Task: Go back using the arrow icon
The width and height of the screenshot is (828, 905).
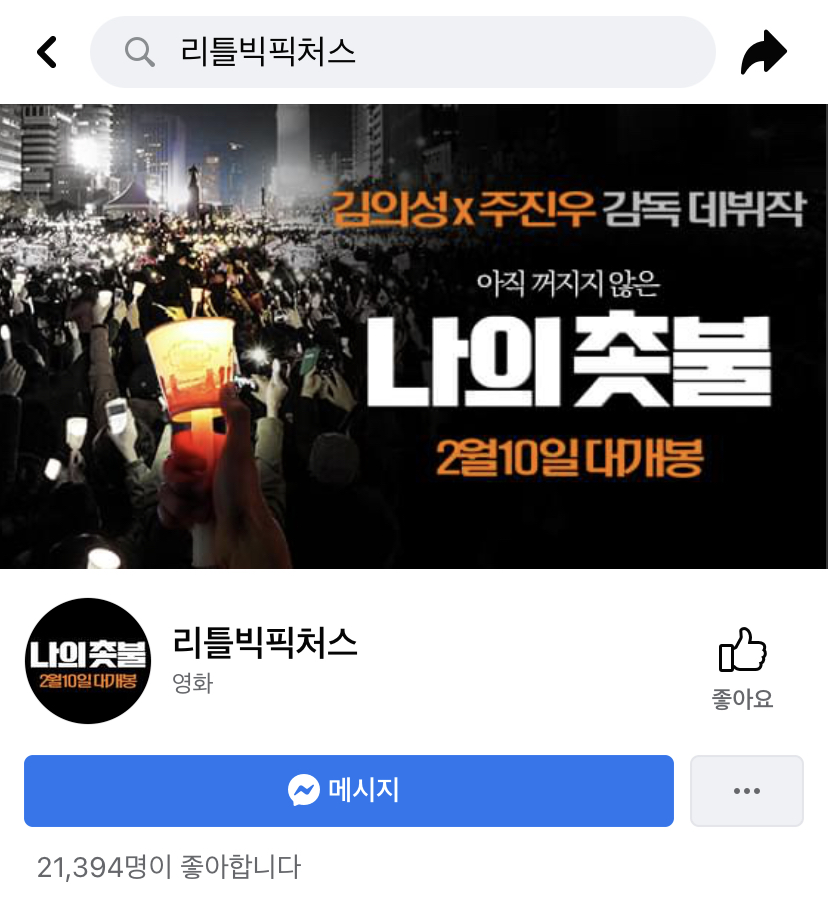Action: 47,52
